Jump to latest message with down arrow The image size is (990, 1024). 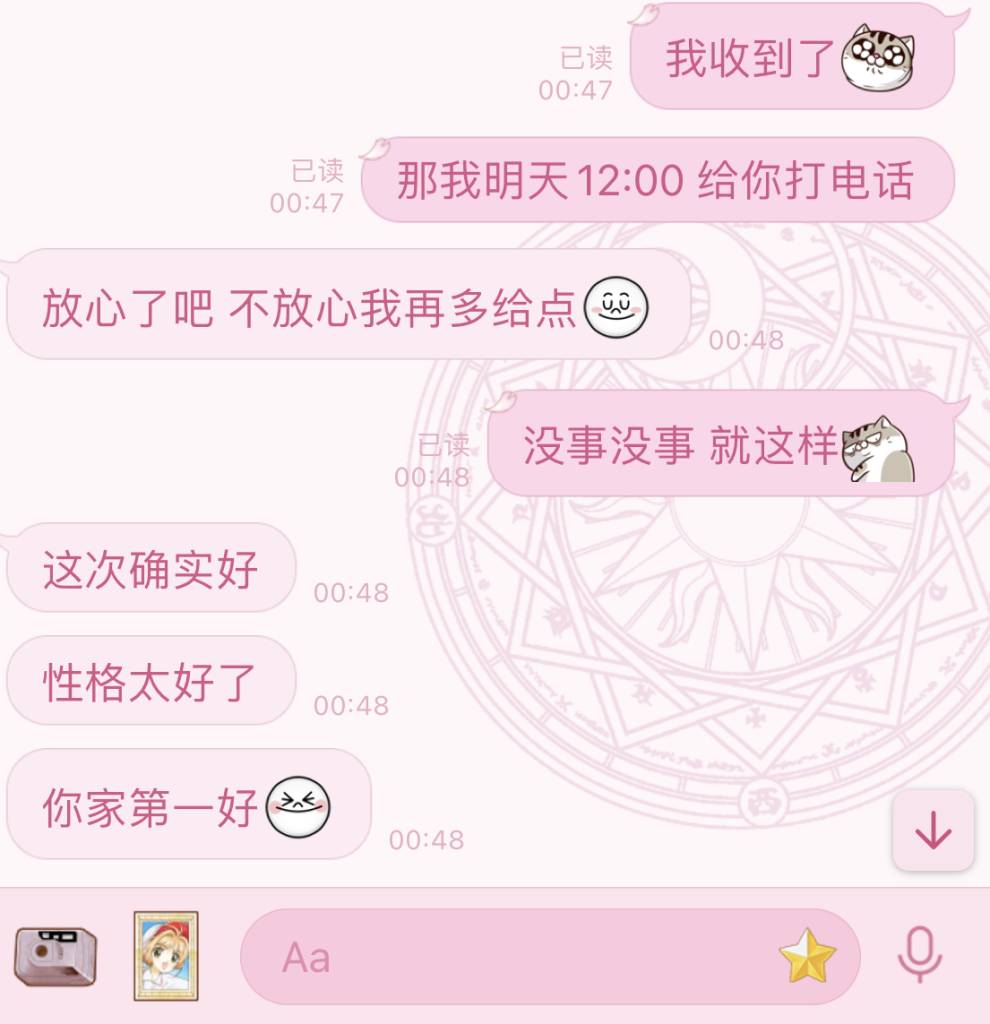[932, 830]
